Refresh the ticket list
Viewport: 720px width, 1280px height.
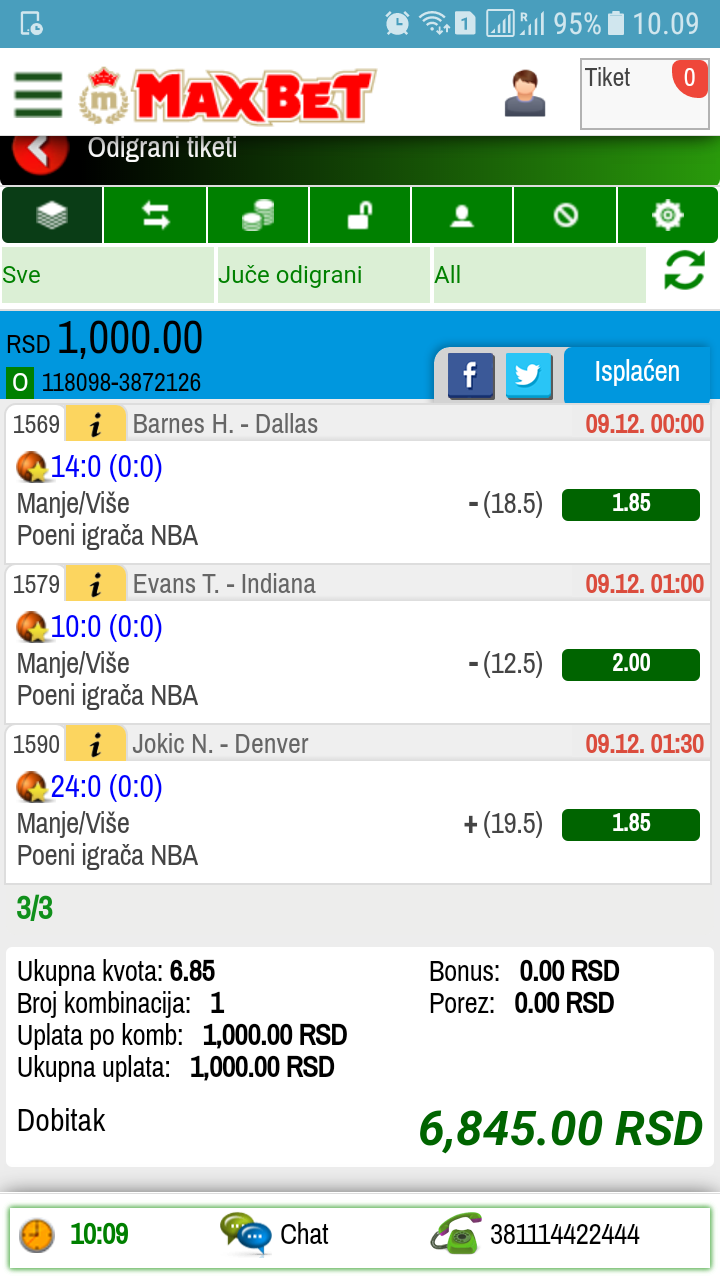(x=685, y=271)
